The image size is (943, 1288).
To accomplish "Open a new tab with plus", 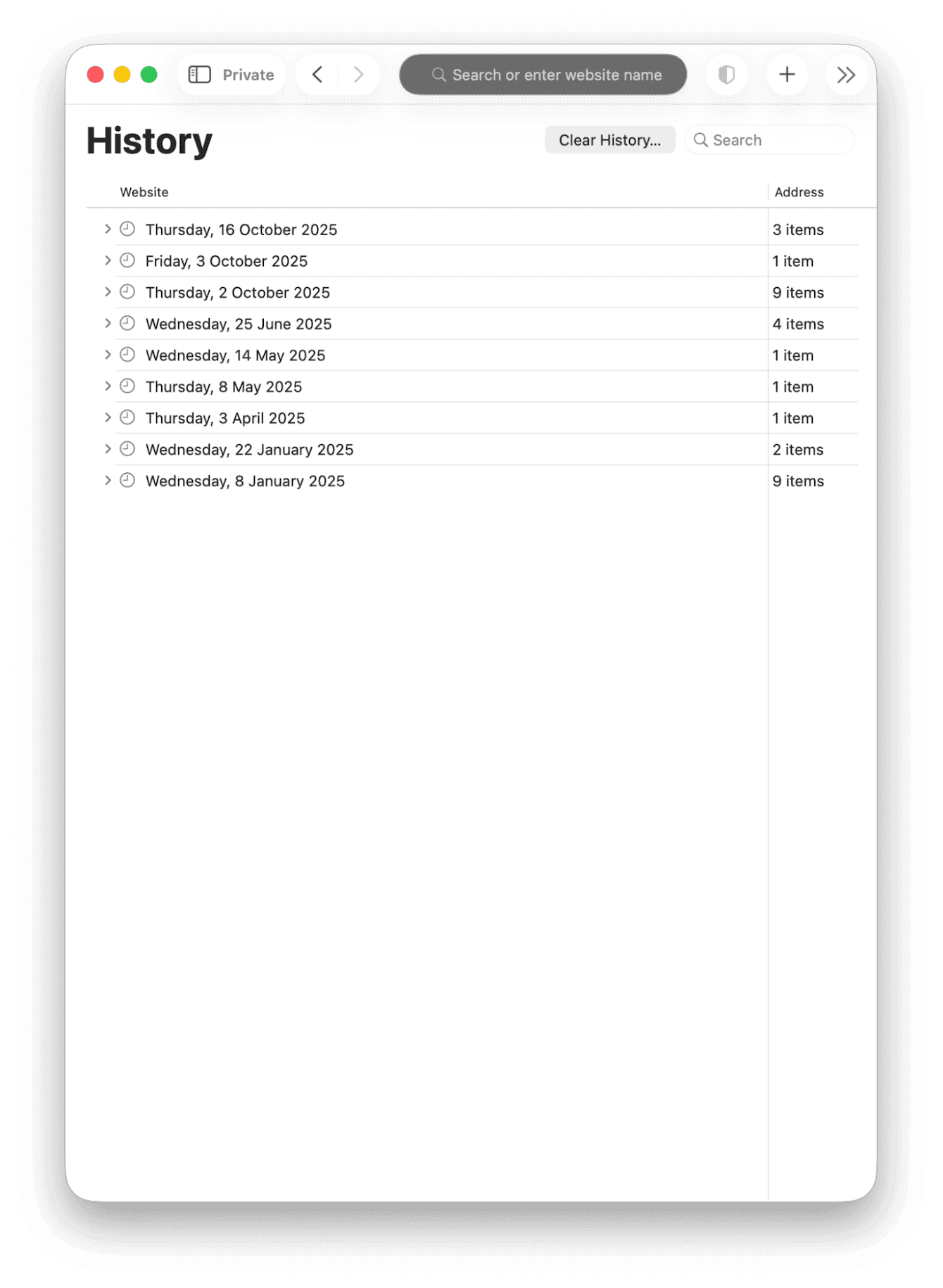I will coord(787,75).
